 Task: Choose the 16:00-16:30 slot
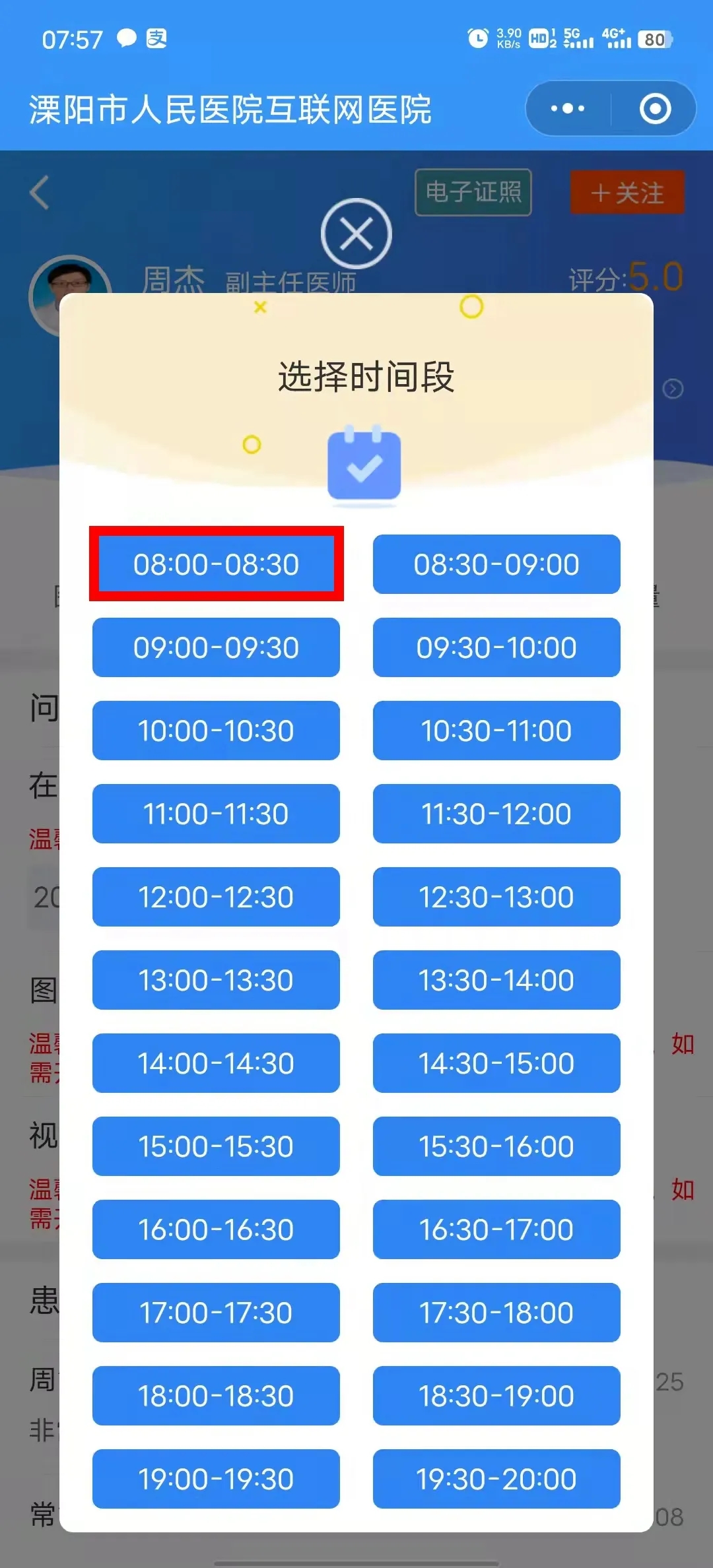point(216,1229)
